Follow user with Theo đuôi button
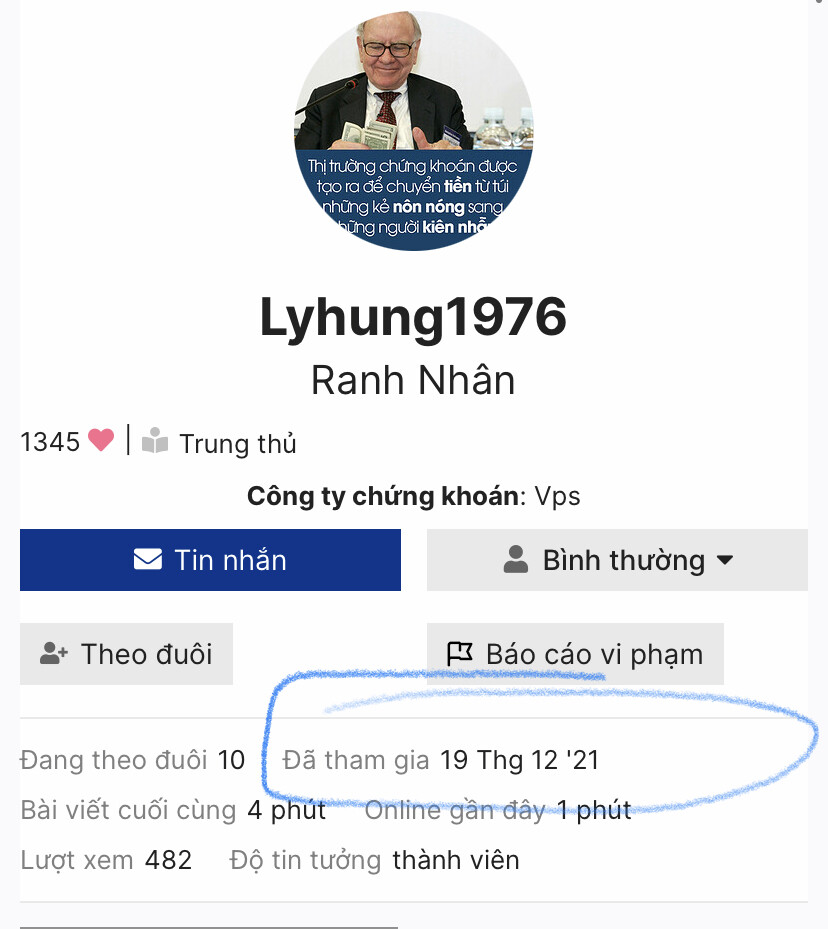828x929 pixels. tap(126, 654)
